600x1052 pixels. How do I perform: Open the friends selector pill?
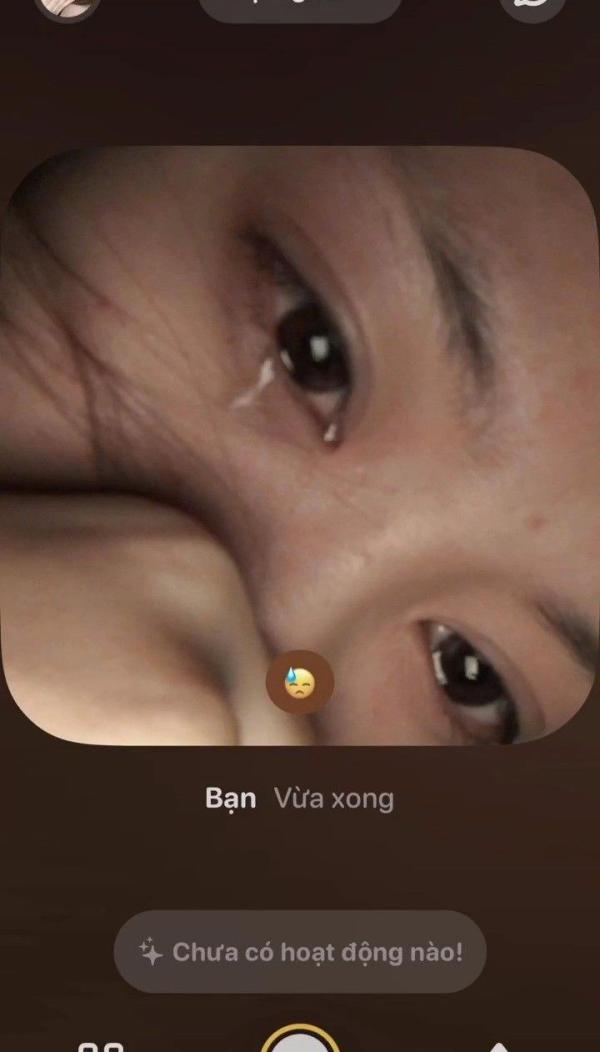click(300, 8)
